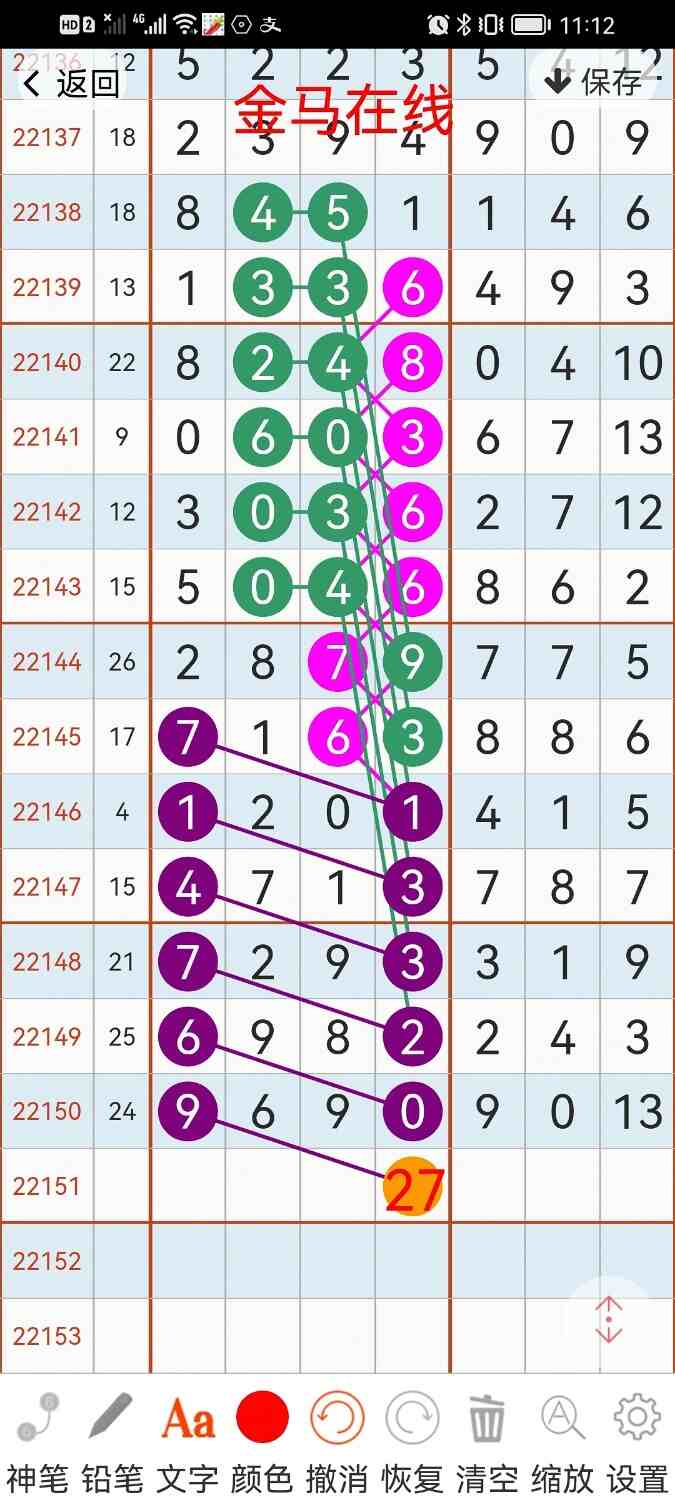
Task: Tap the 返回 back button
Action: tap(70, 84)
